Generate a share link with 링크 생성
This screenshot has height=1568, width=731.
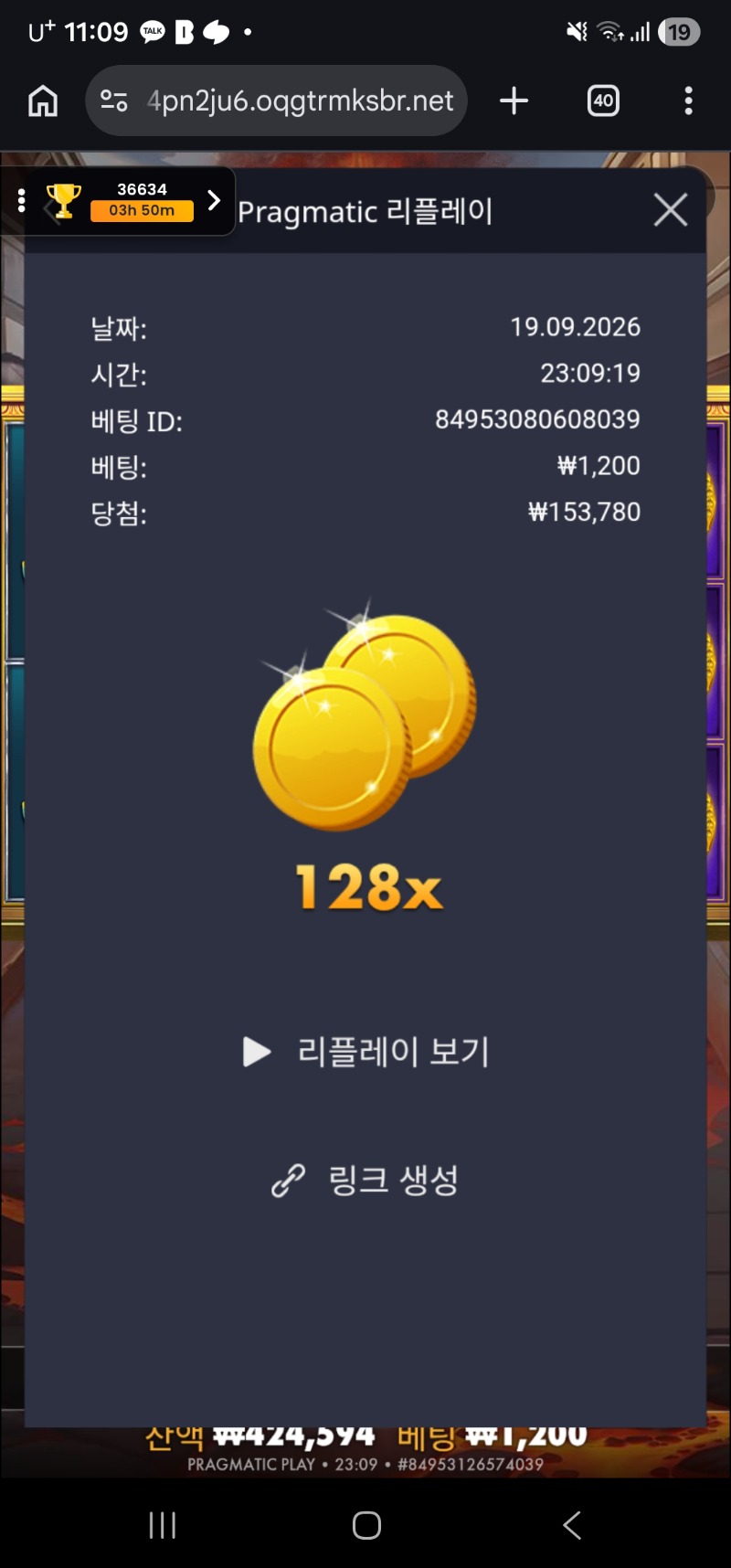[365, 1180]
